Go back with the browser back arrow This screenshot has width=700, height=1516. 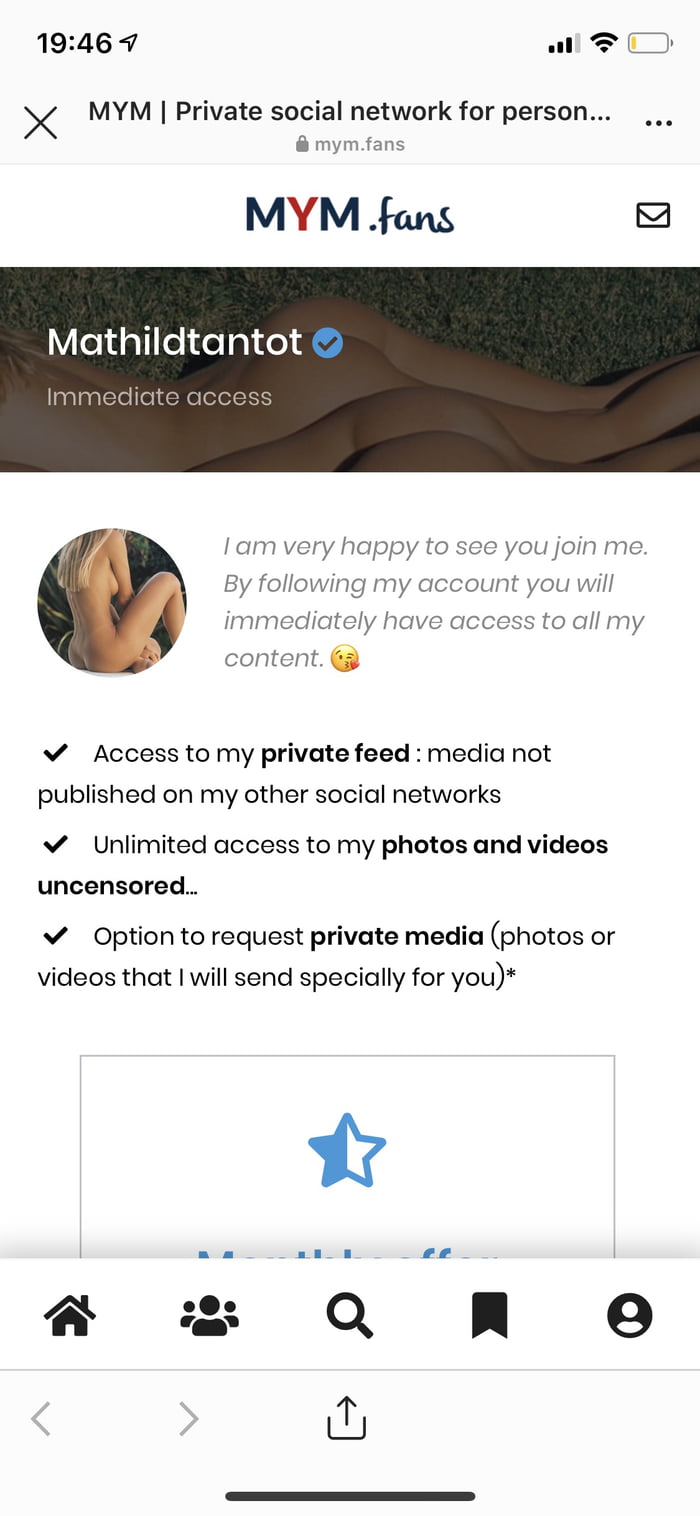(x=41, y=1418)
